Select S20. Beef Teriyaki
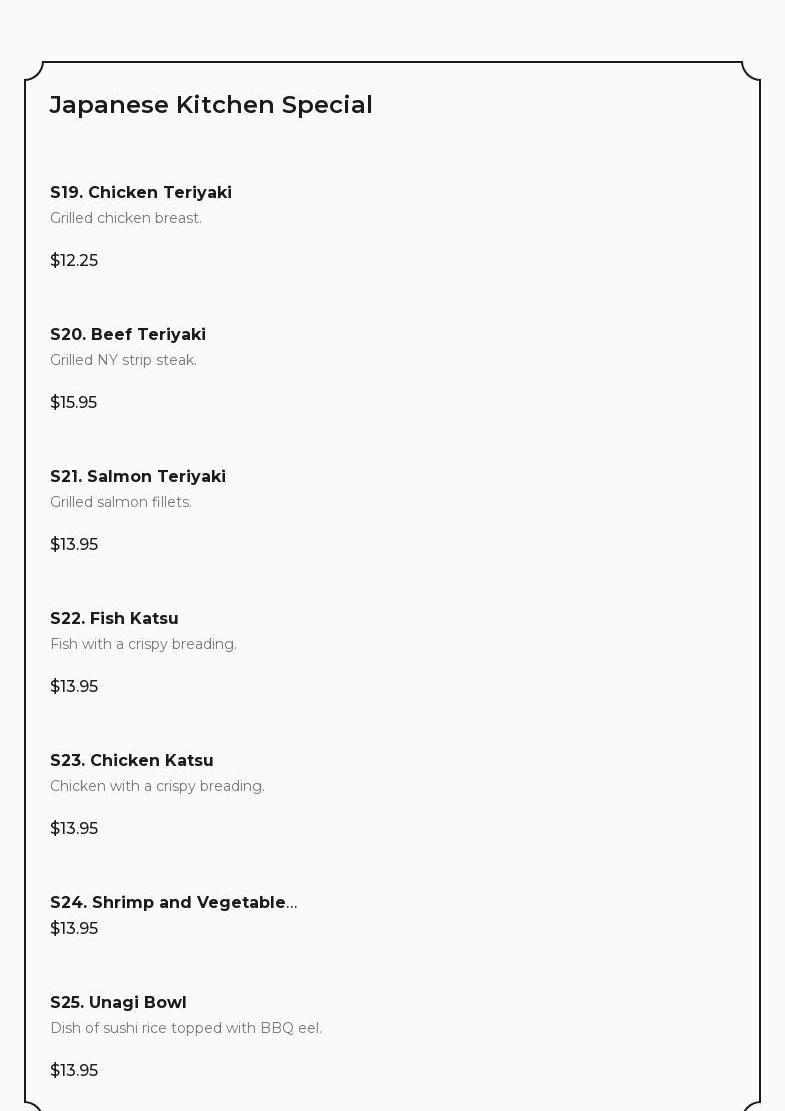The width and height of the screenshot is (785, 1111). (x=128, y=334)
